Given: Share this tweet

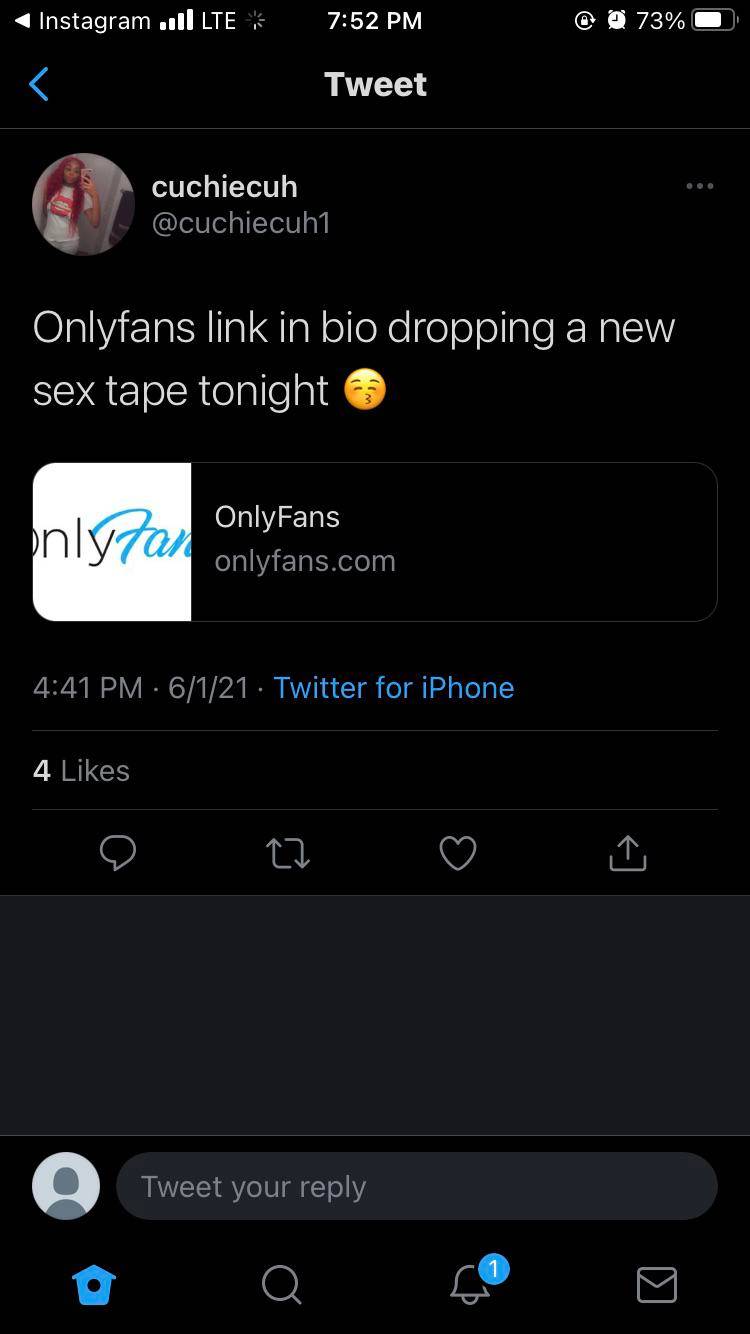Looking at the screenshot, I should tap(627, 853).
